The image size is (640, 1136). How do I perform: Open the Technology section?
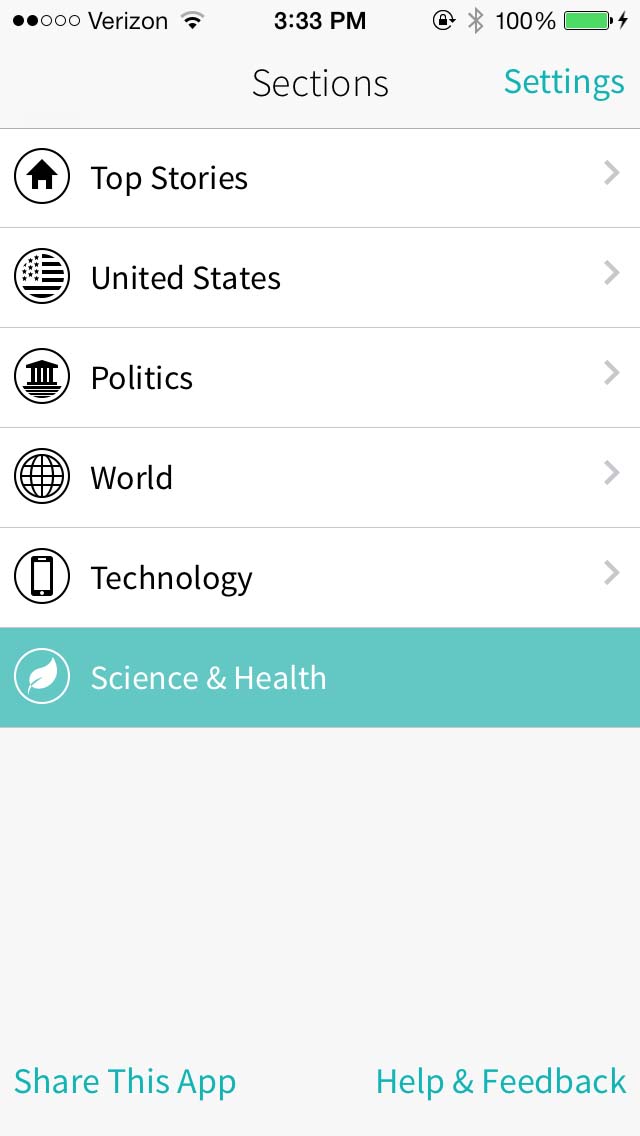(x=320, y=578)
